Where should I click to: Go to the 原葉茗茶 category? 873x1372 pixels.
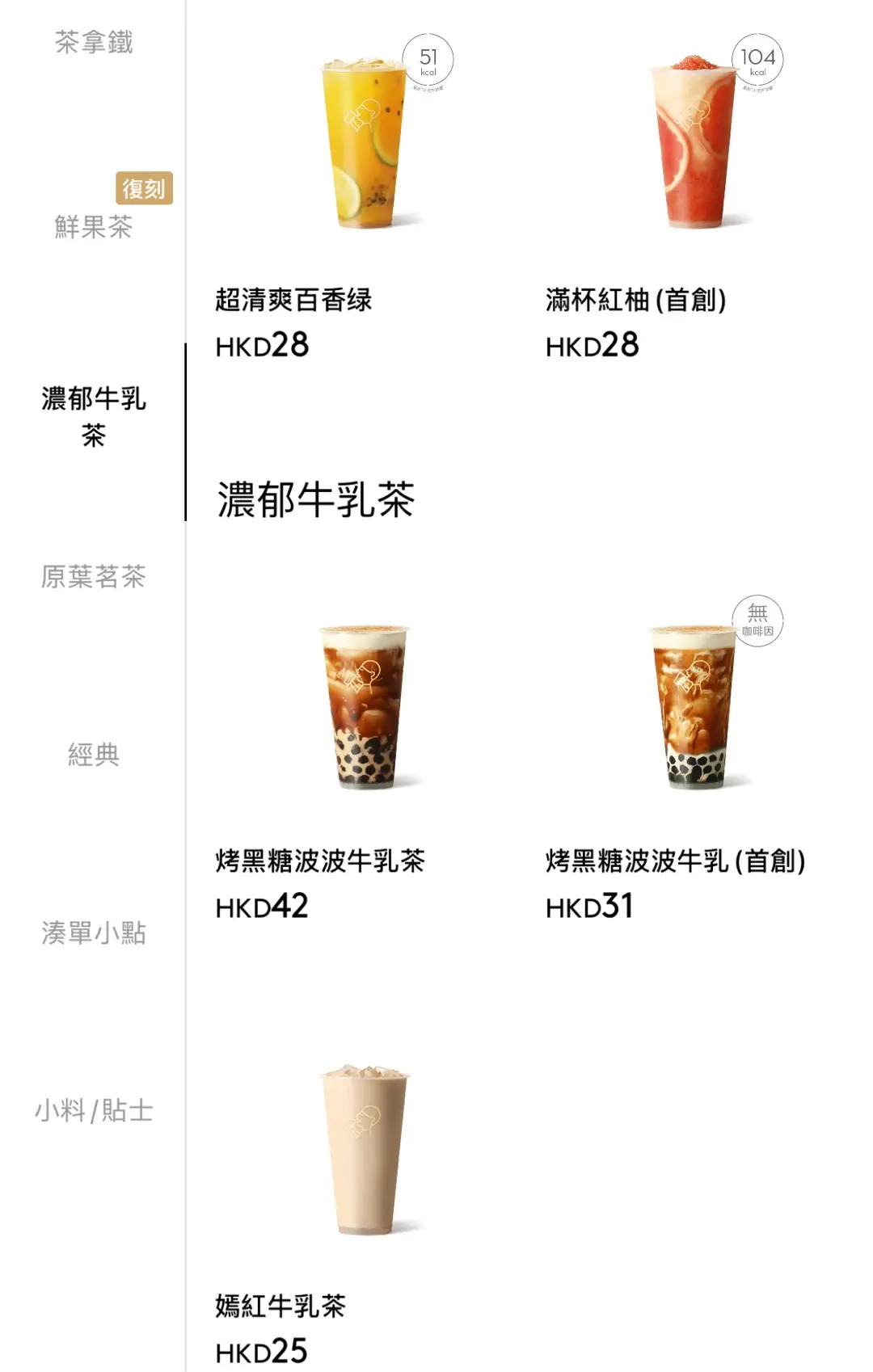click(x=93, y=577)
